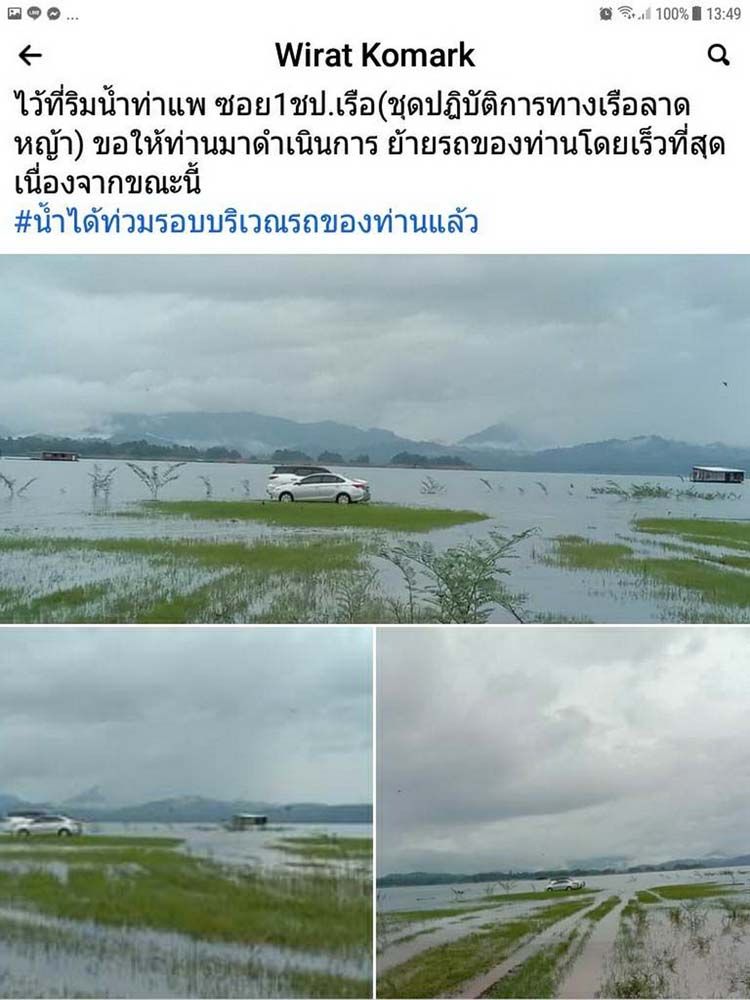Open search on Wirat Komark's page
The width and height of the screenshot is (750, 1000).
[718, 55]
